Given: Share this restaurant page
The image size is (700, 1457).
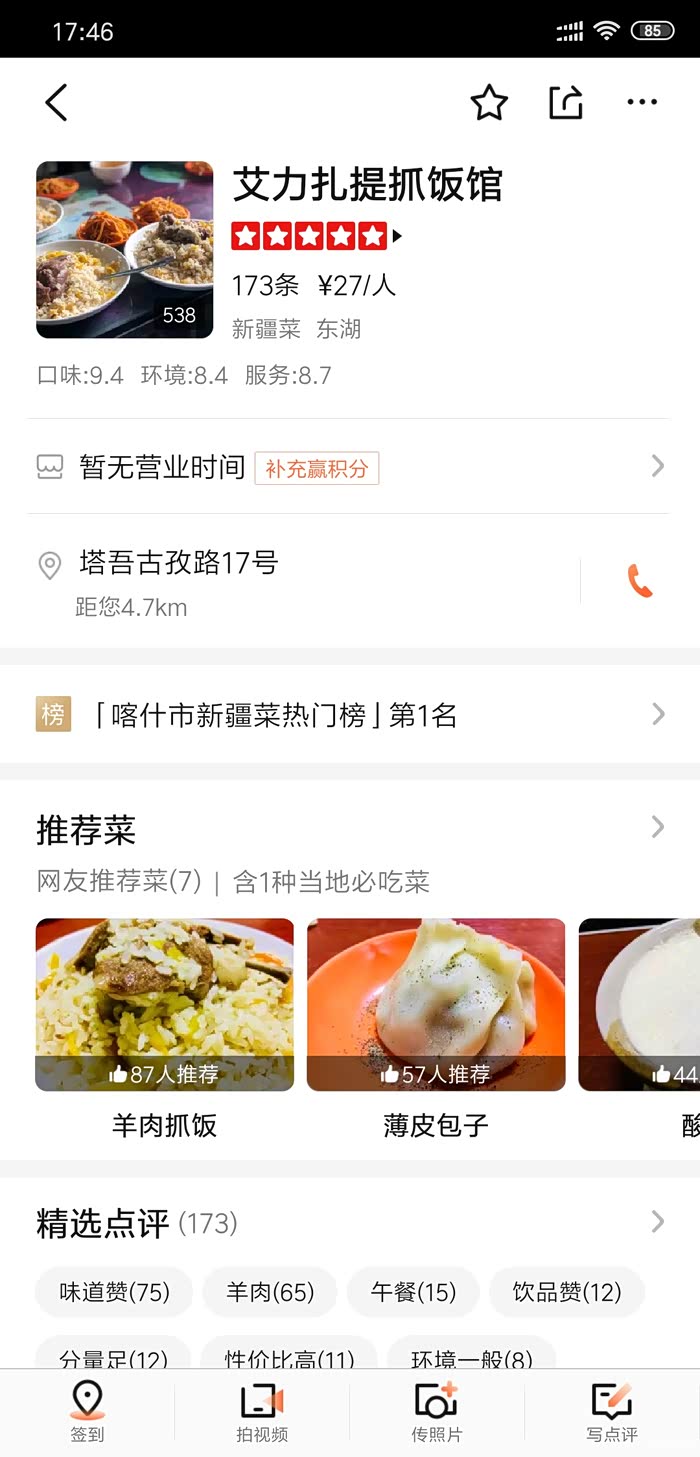Looking at the screenshot, I should (565, 102).
